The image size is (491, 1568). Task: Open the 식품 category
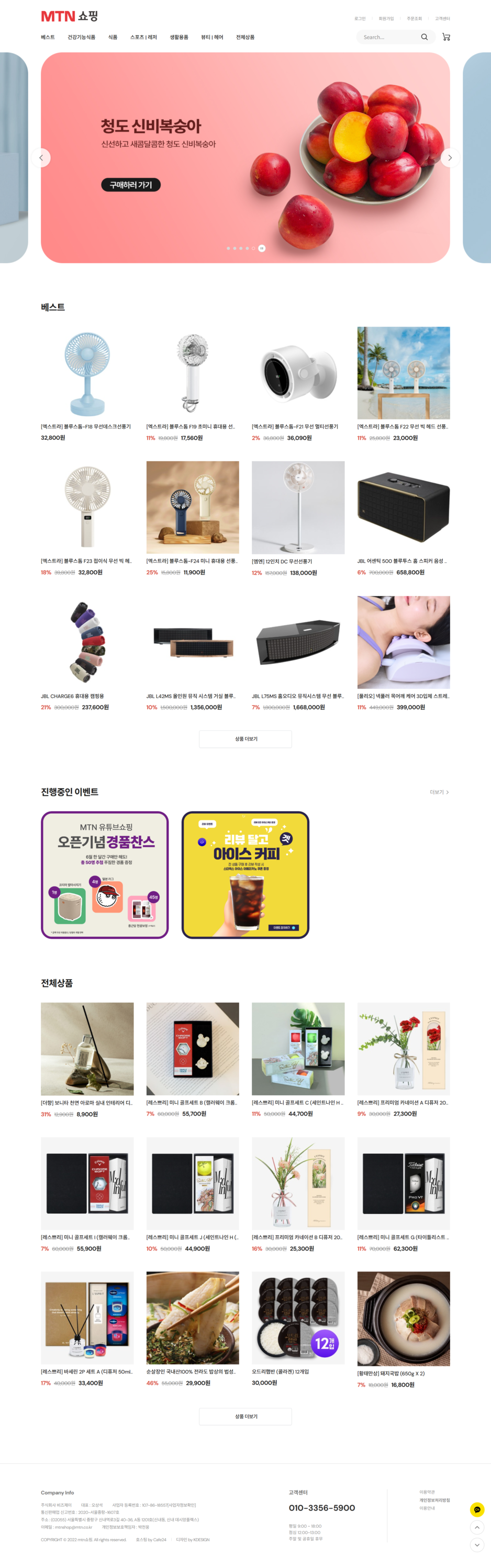pyautogui.click(x=113, y=37)
